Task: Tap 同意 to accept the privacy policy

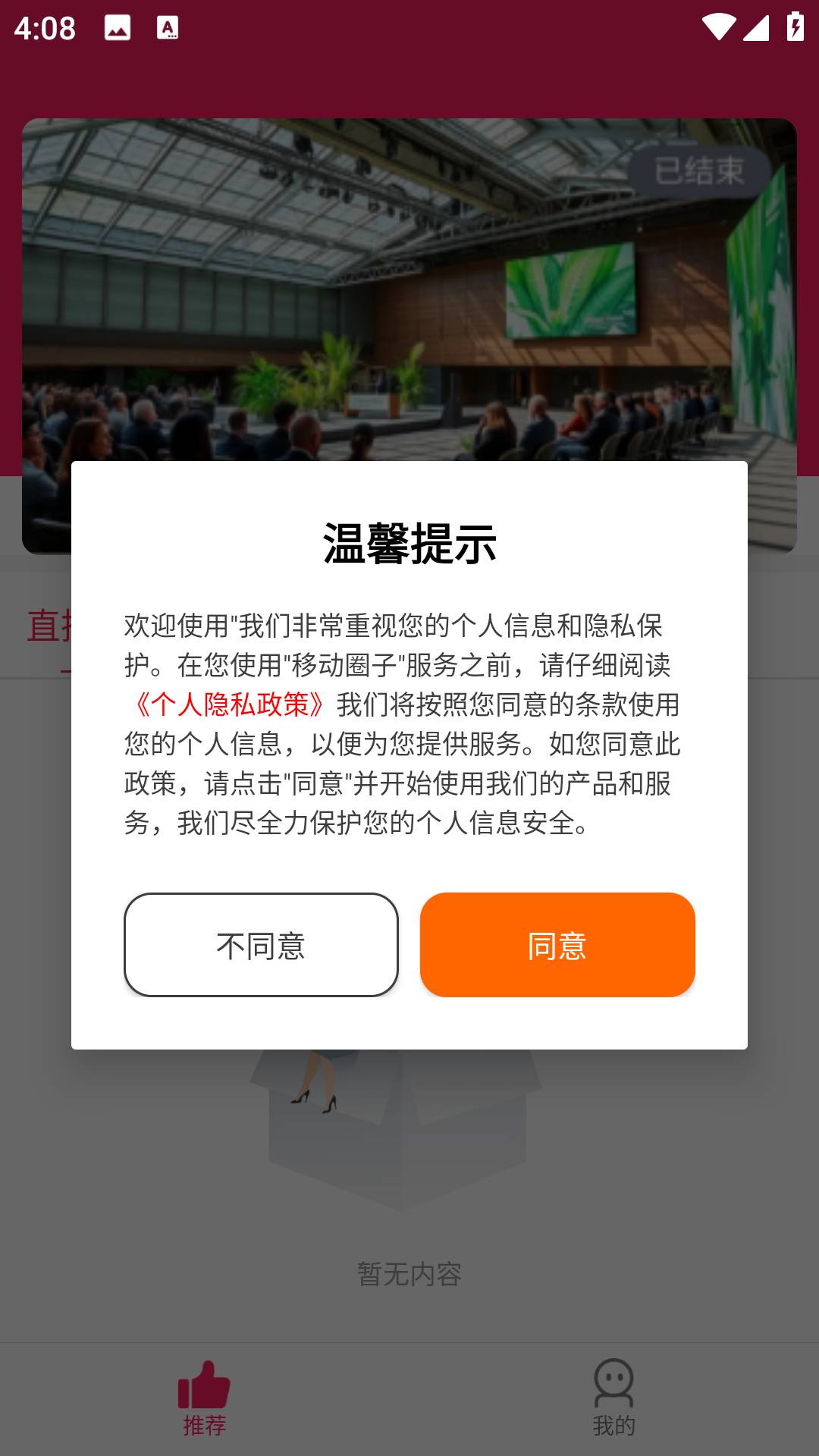Action: (x=557, y=944)
